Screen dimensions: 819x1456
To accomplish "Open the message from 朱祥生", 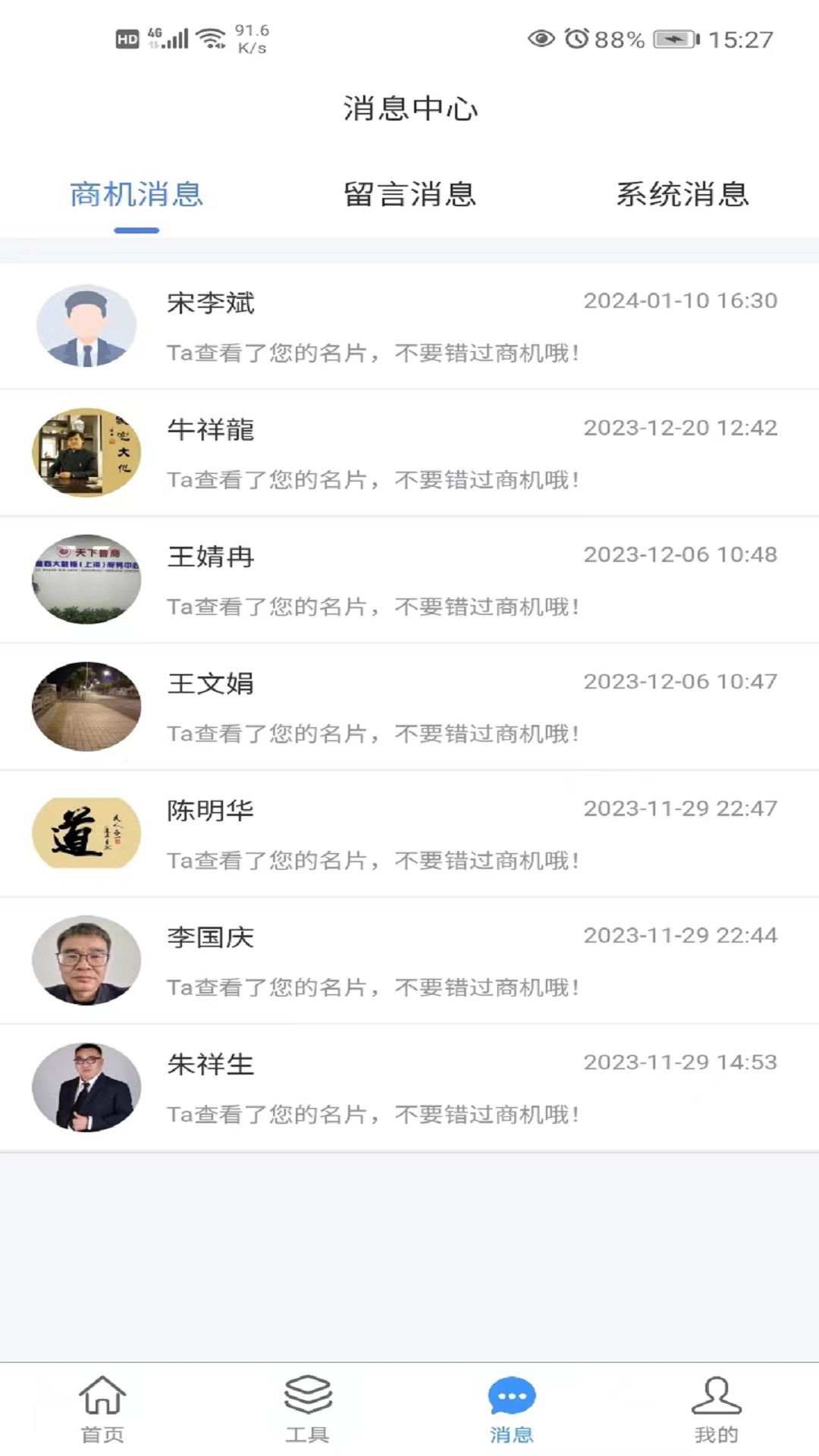I will pos(409,1087).
